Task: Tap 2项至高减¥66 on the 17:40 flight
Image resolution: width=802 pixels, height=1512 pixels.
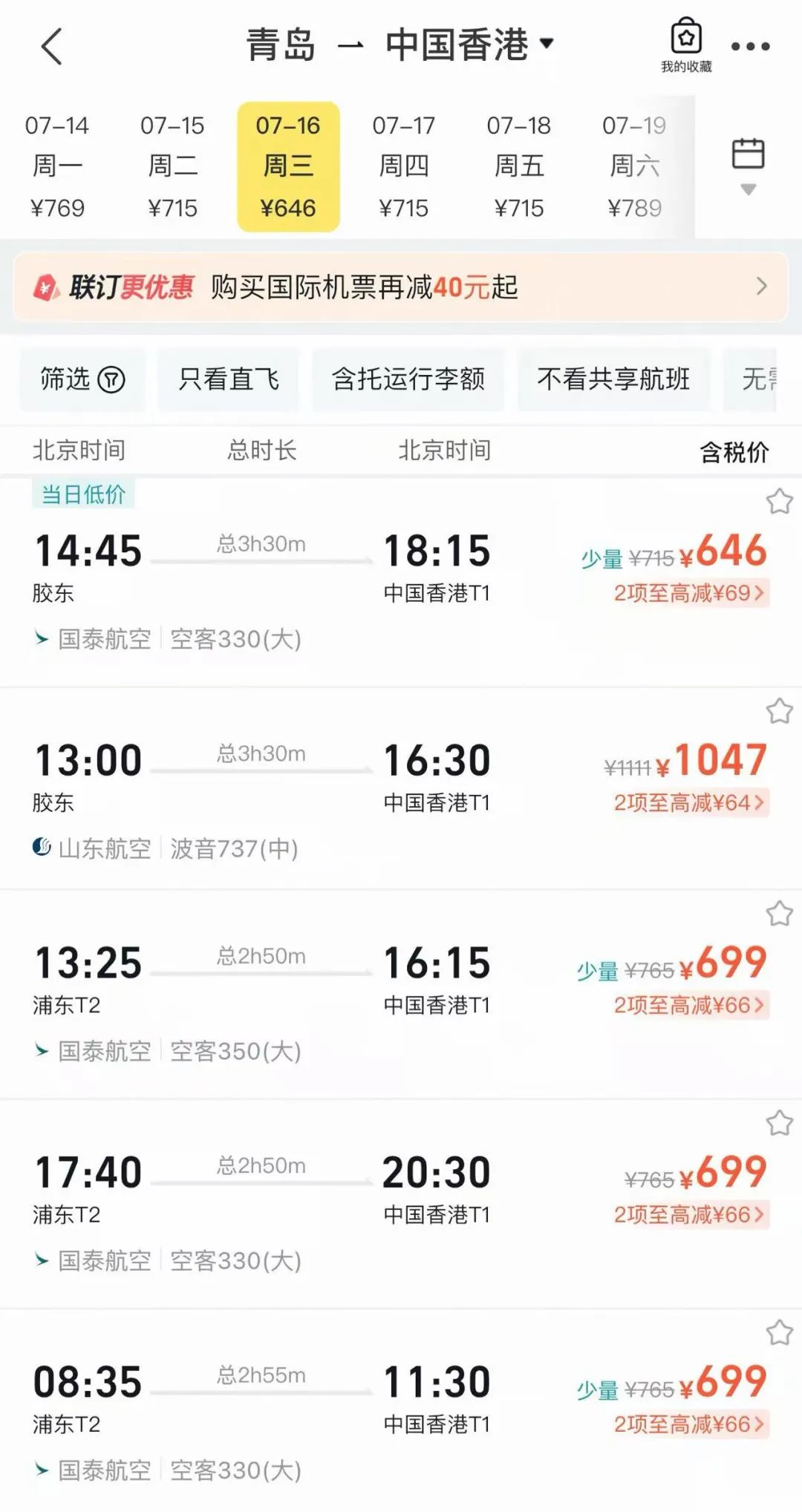Action: click(689, 1214)
